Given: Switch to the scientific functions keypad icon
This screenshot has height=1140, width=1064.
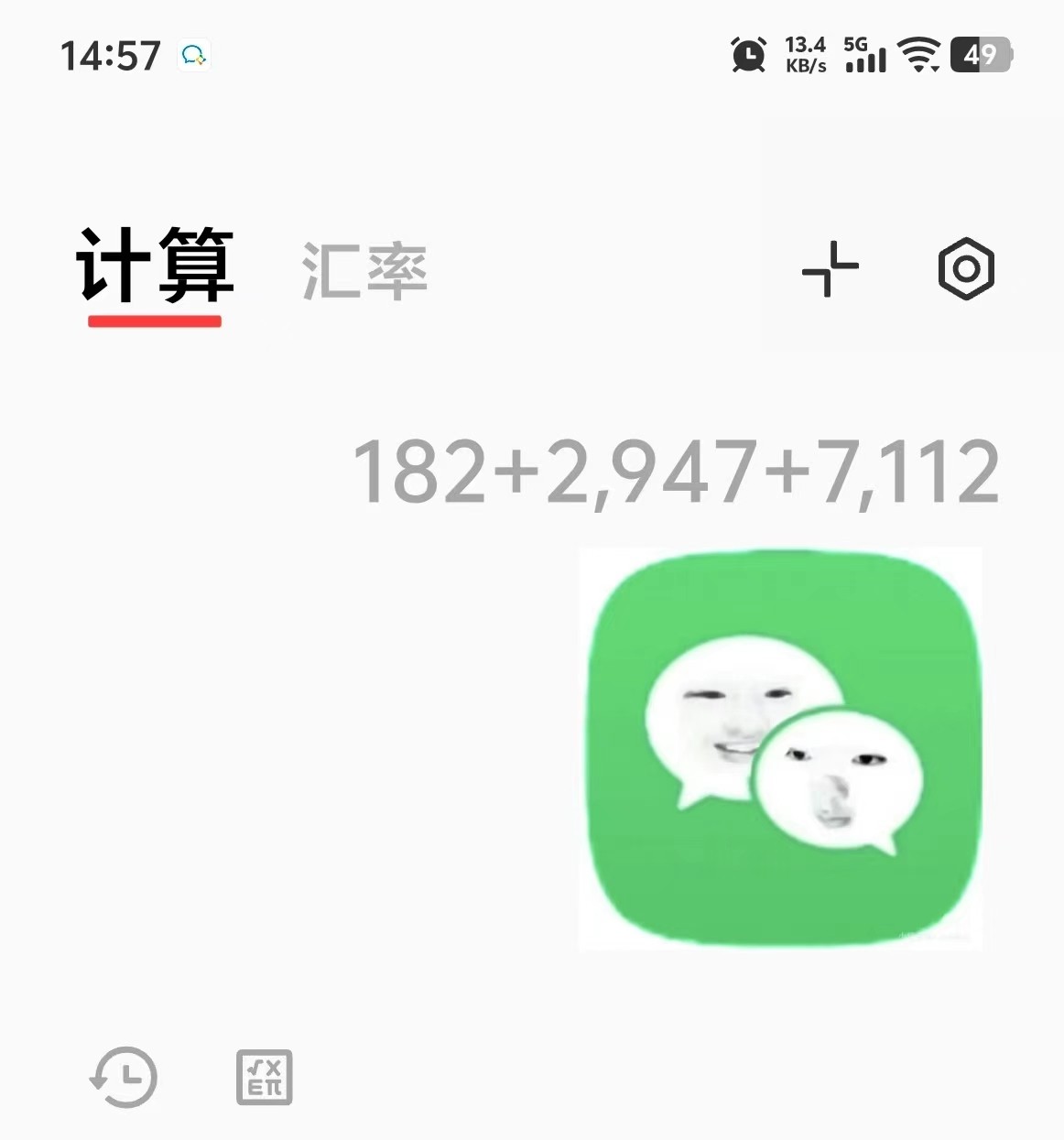Looking at the screenshot, I should [x=264, y=1077].
